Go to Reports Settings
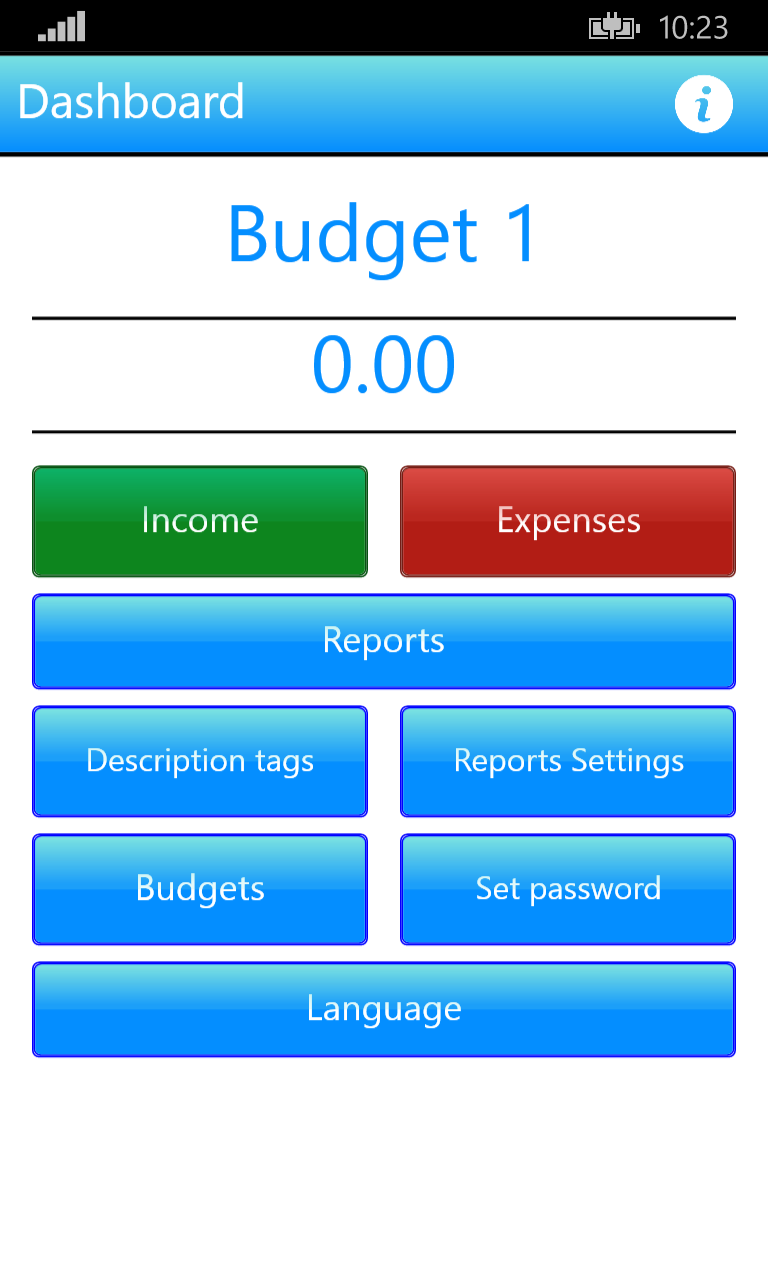The image size is (768, 1280). tap(568, 761)
